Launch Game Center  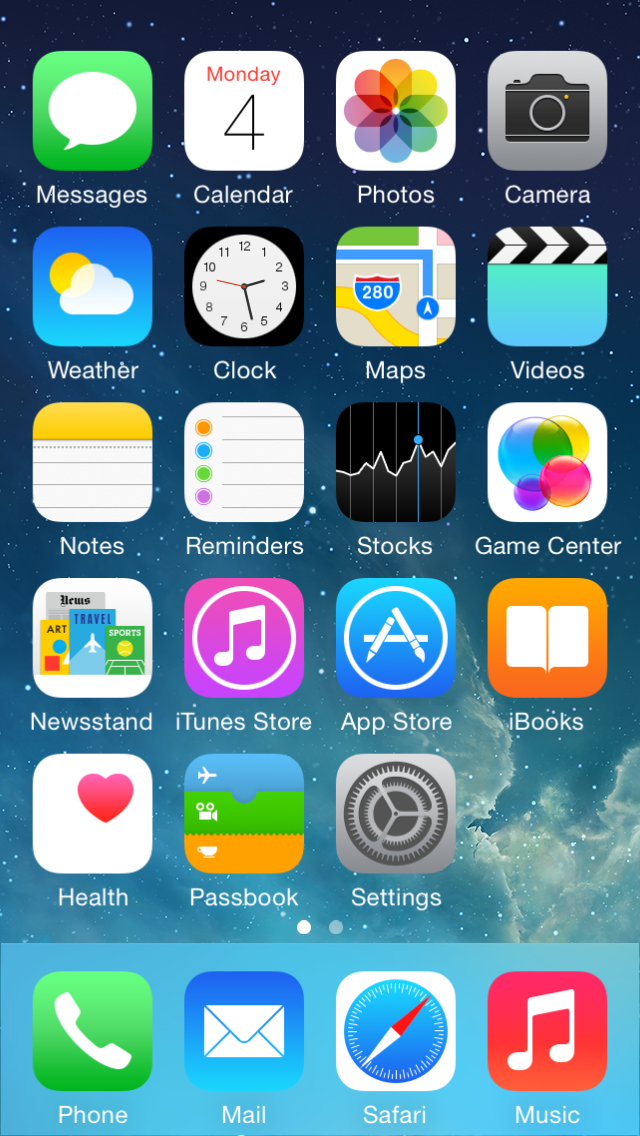click(547, 462)
